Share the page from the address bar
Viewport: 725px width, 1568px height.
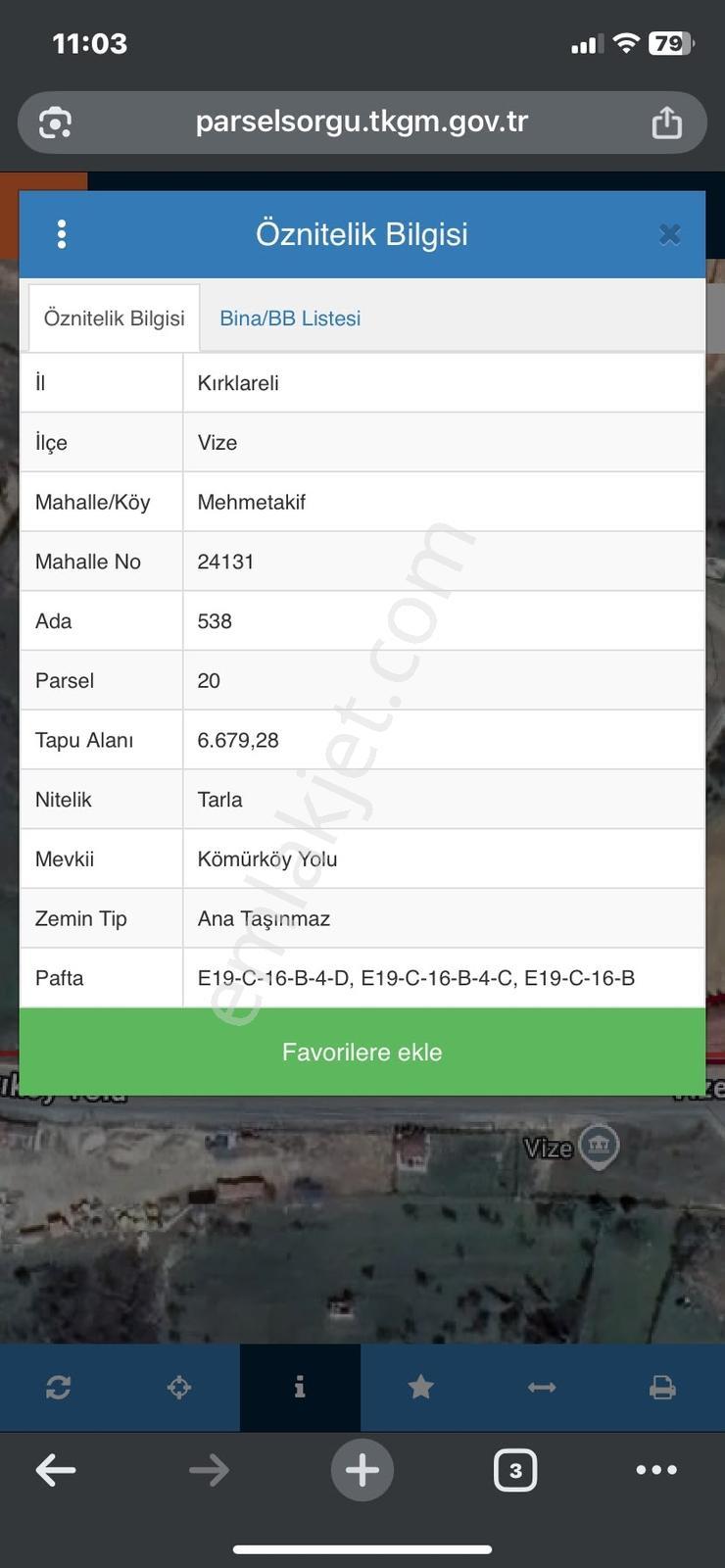667,122
